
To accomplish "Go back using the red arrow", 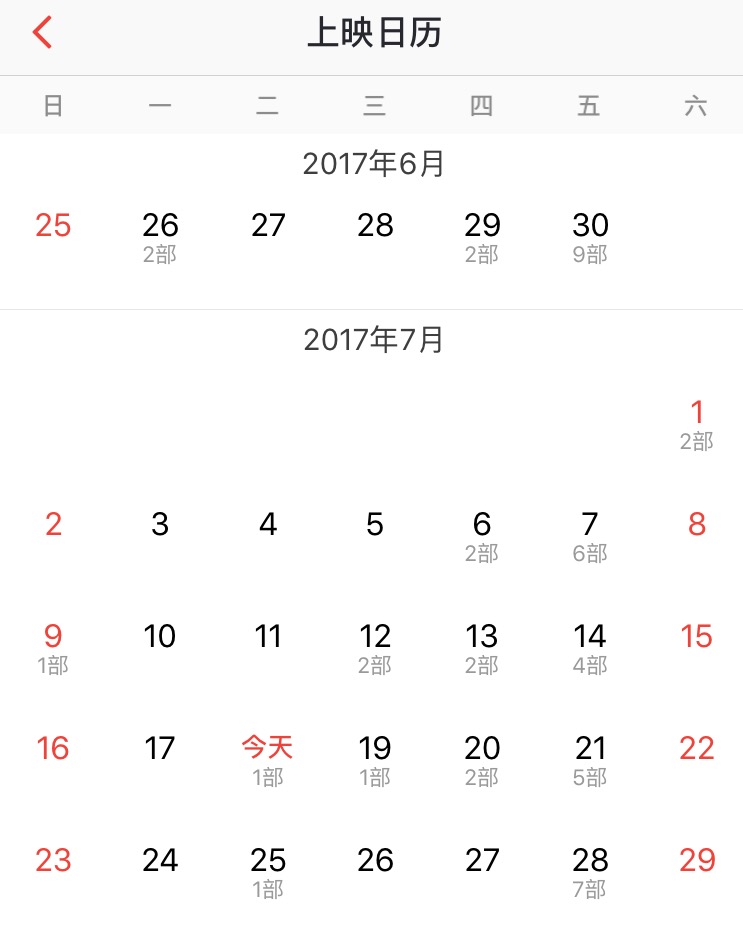I will (x=42, y=33).
